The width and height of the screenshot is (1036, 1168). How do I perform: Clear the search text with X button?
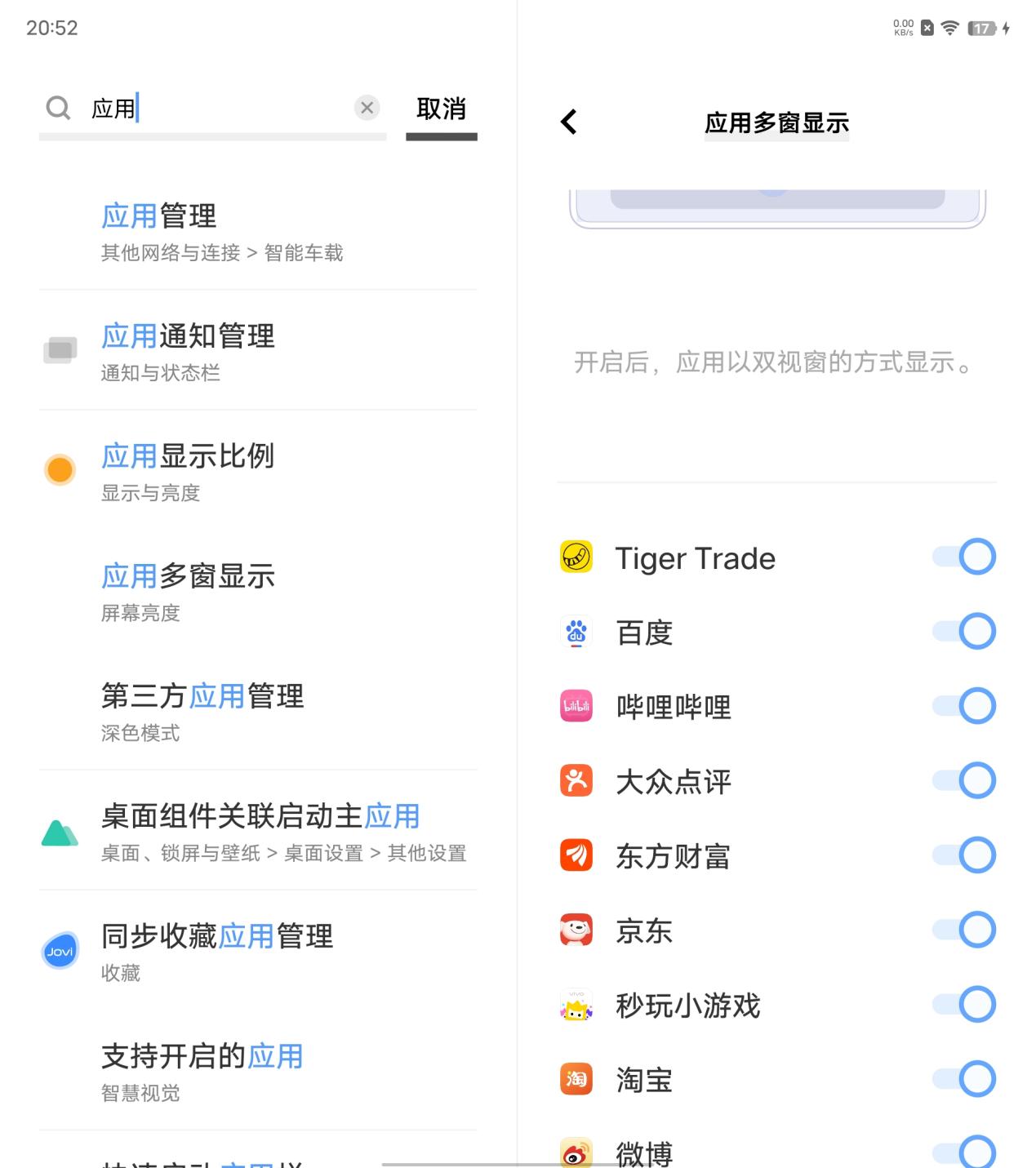367,107
